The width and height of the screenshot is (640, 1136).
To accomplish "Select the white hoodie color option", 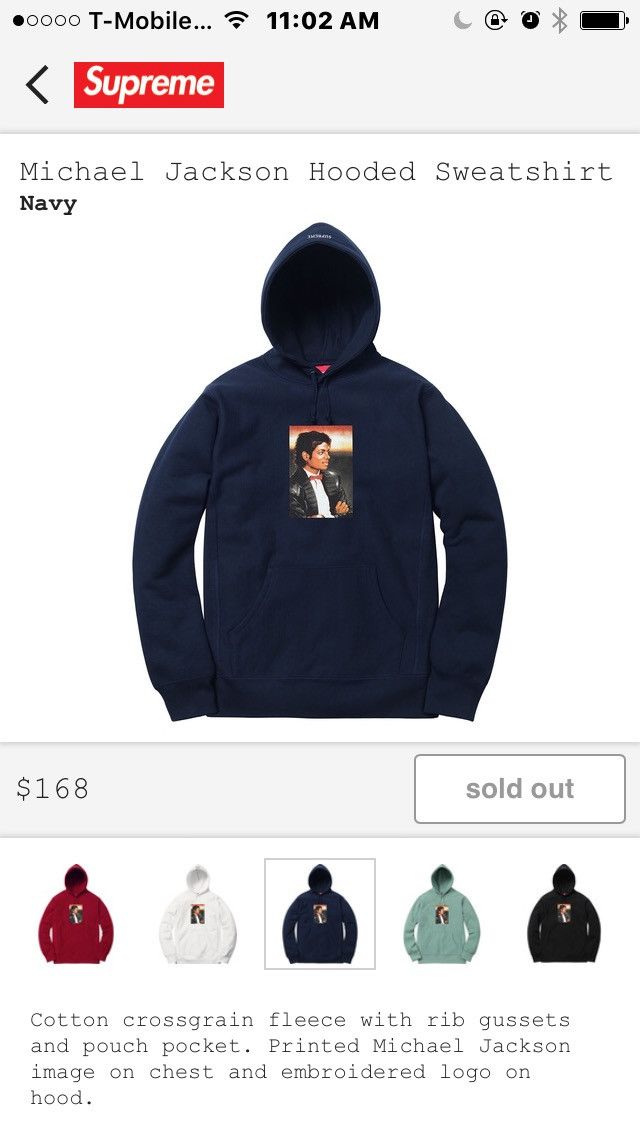I will (198, 914).
